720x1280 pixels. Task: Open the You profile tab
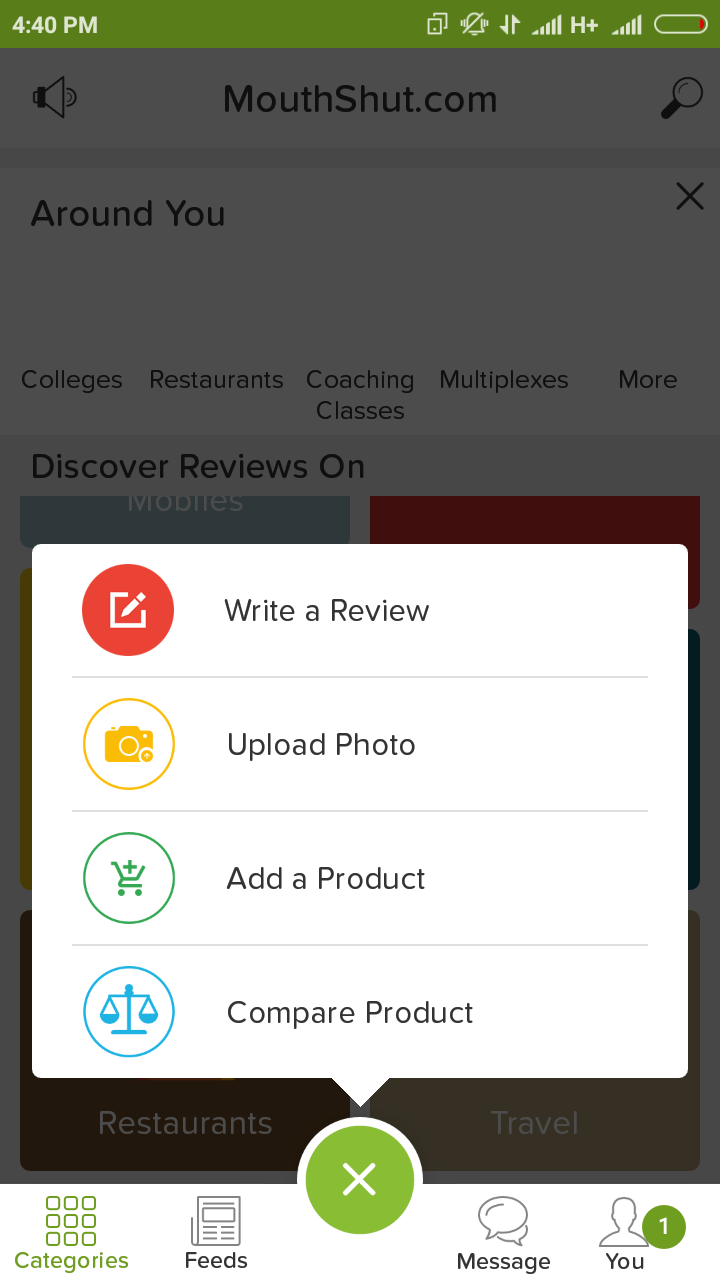(x=626, y=1232)
